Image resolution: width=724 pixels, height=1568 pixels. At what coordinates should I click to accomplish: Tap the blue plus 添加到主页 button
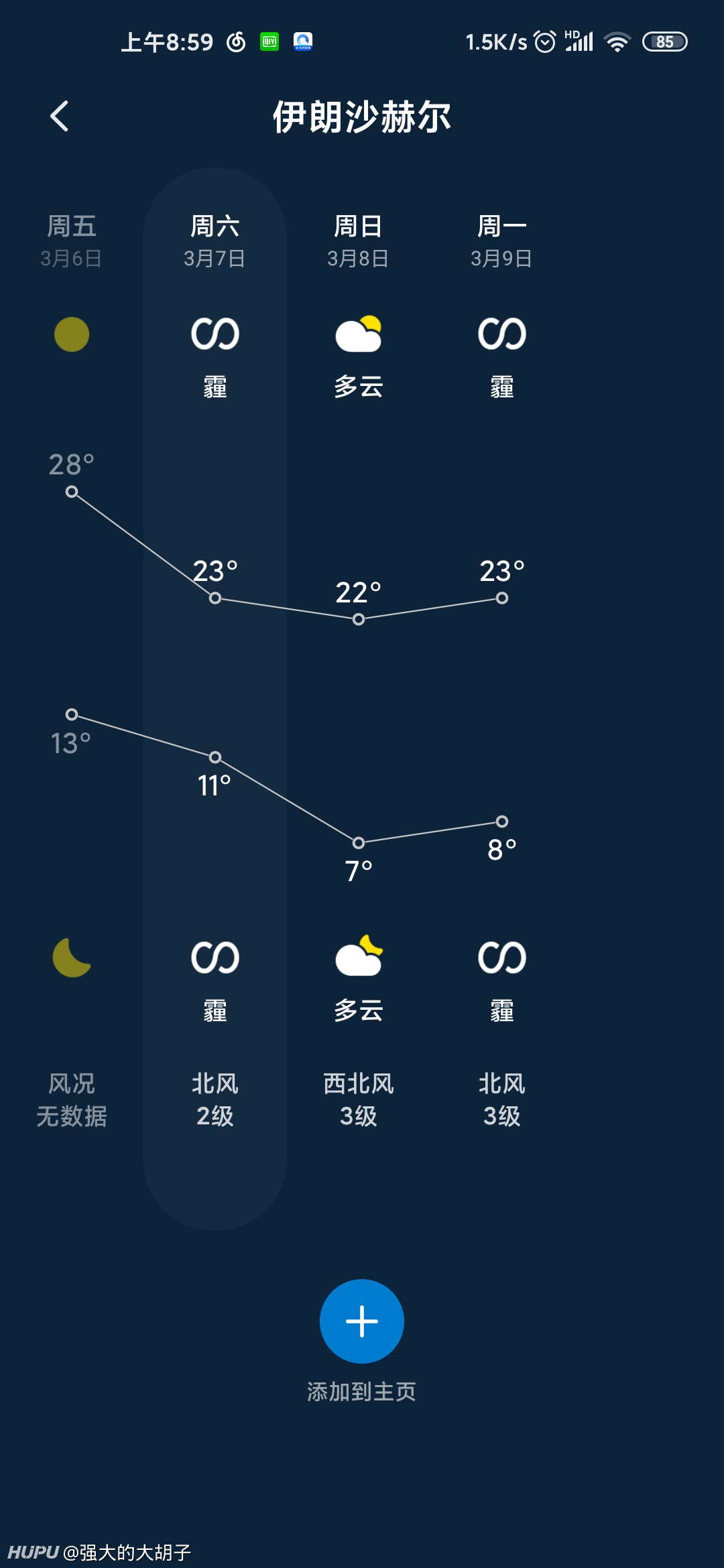pyautogui.click(x=362, y=1321)
